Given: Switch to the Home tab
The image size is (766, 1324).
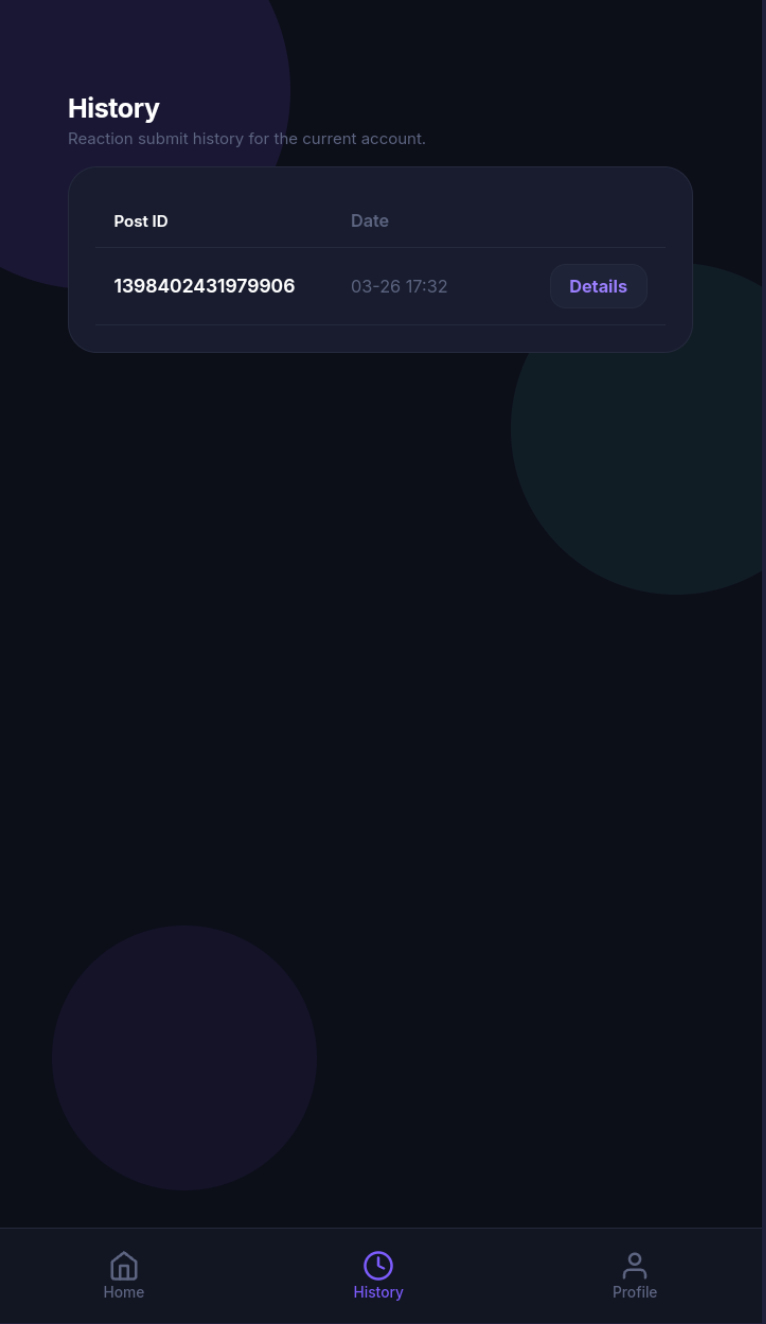Looking at the screenshot, I should (x=124, y=1275).
